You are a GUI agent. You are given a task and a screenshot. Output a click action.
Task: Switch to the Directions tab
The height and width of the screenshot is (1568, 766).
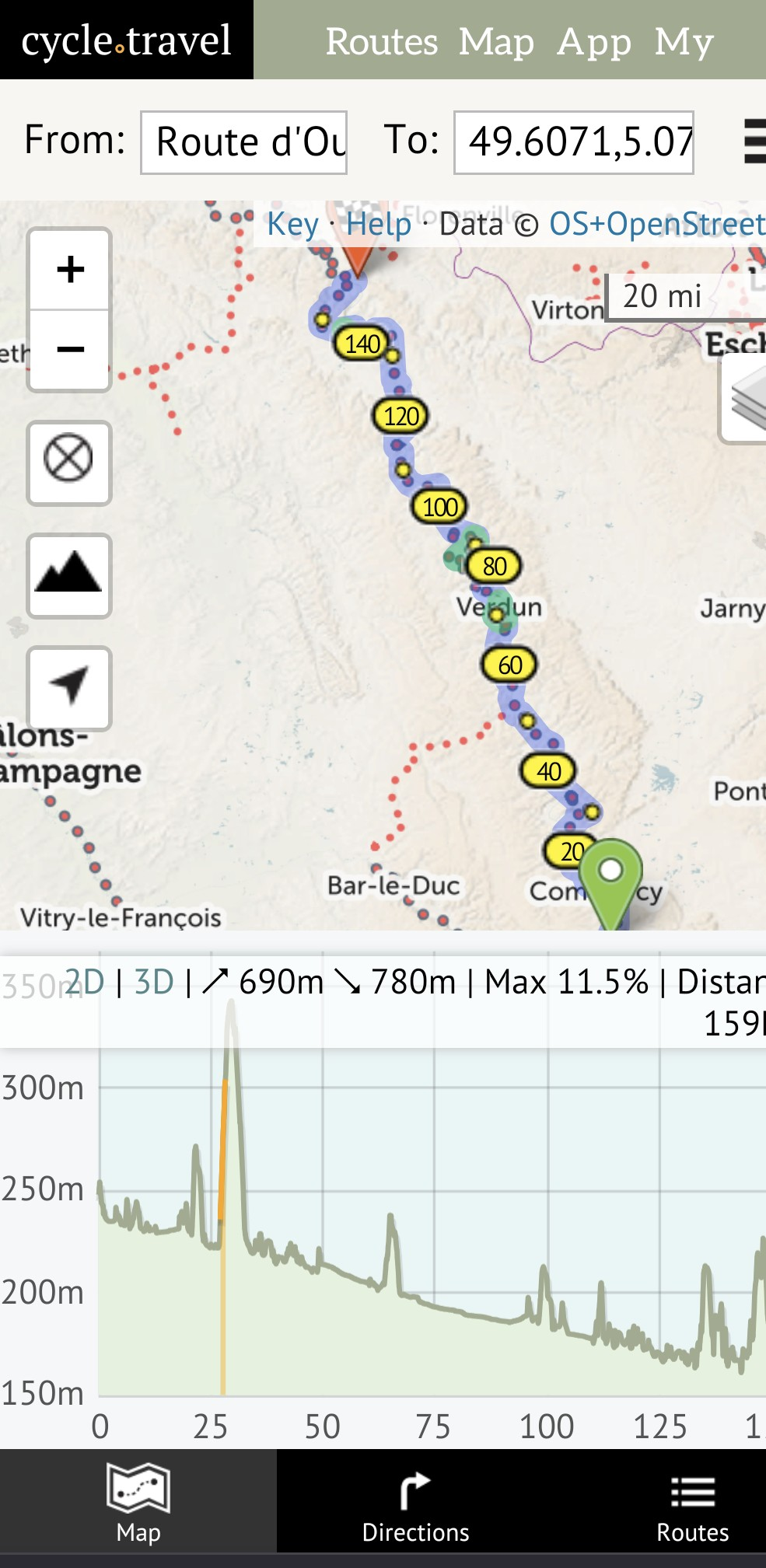click(415, 1500)
